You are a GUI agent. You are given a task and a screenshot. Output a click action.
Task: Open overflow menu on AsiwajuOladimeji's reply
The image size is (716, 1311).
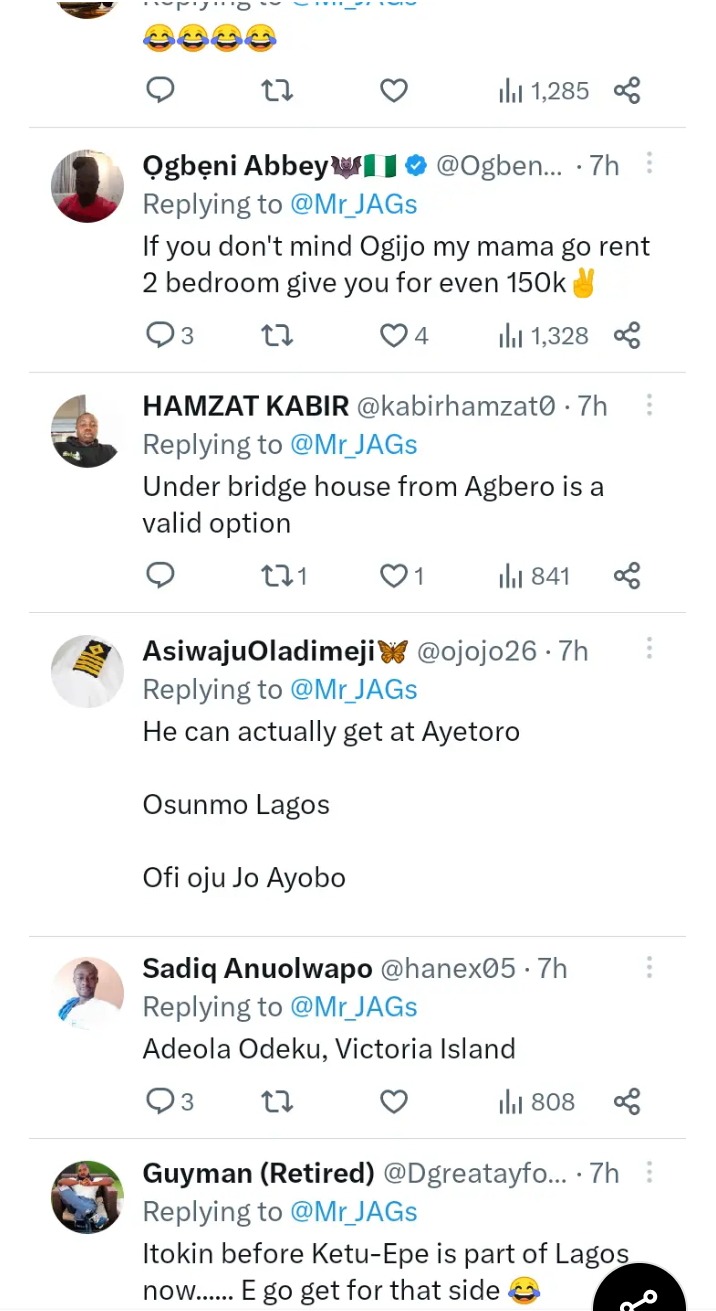point(649,649)
